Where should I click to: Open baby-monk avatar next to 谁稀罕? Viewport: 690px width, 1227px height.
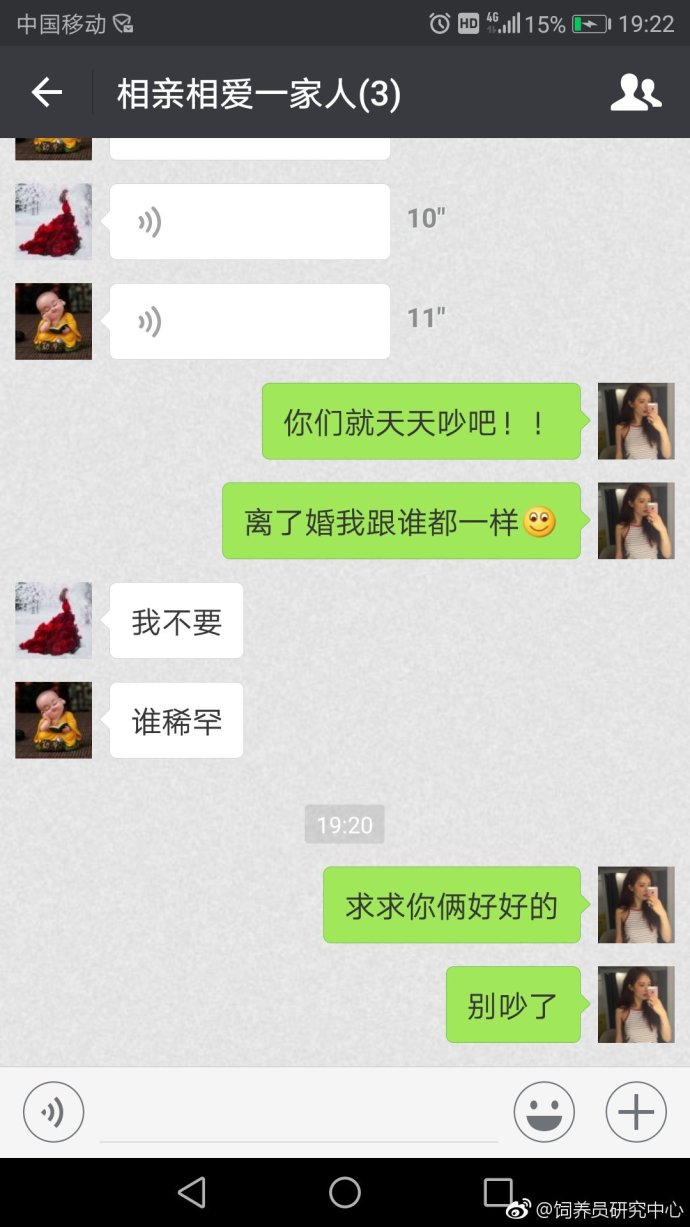click(x=53, y=720)
